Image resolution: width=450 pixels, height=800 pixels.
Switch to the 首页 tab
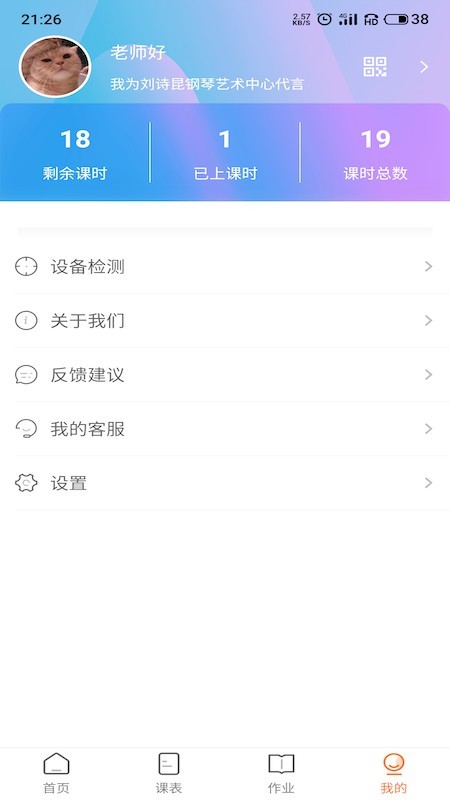click(x=56, y=773)
